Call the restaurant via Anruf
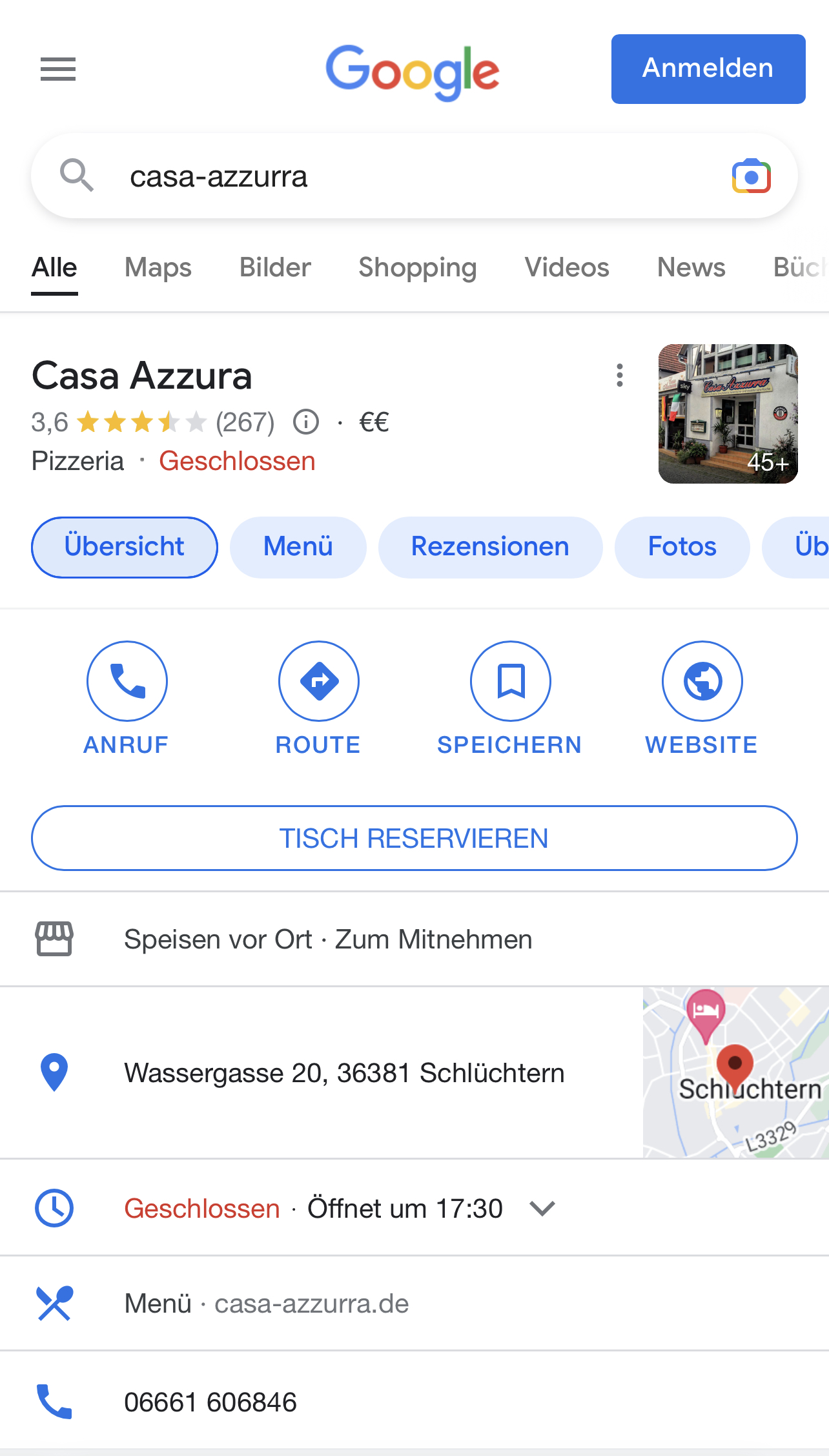 [x=127, y=681]
